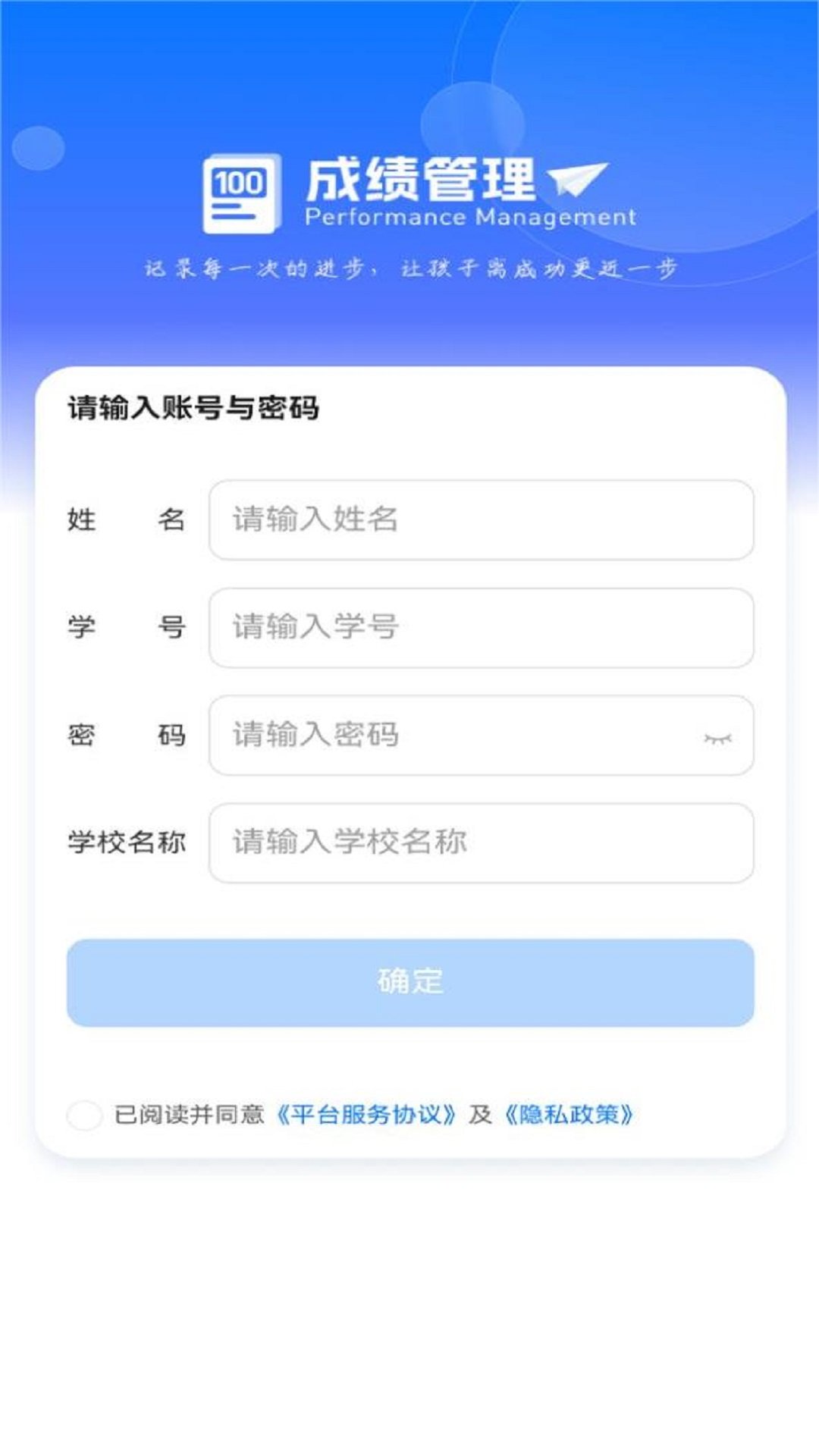
Task: Click into the 请输入学号 student ID field
Action: [482, 628]
